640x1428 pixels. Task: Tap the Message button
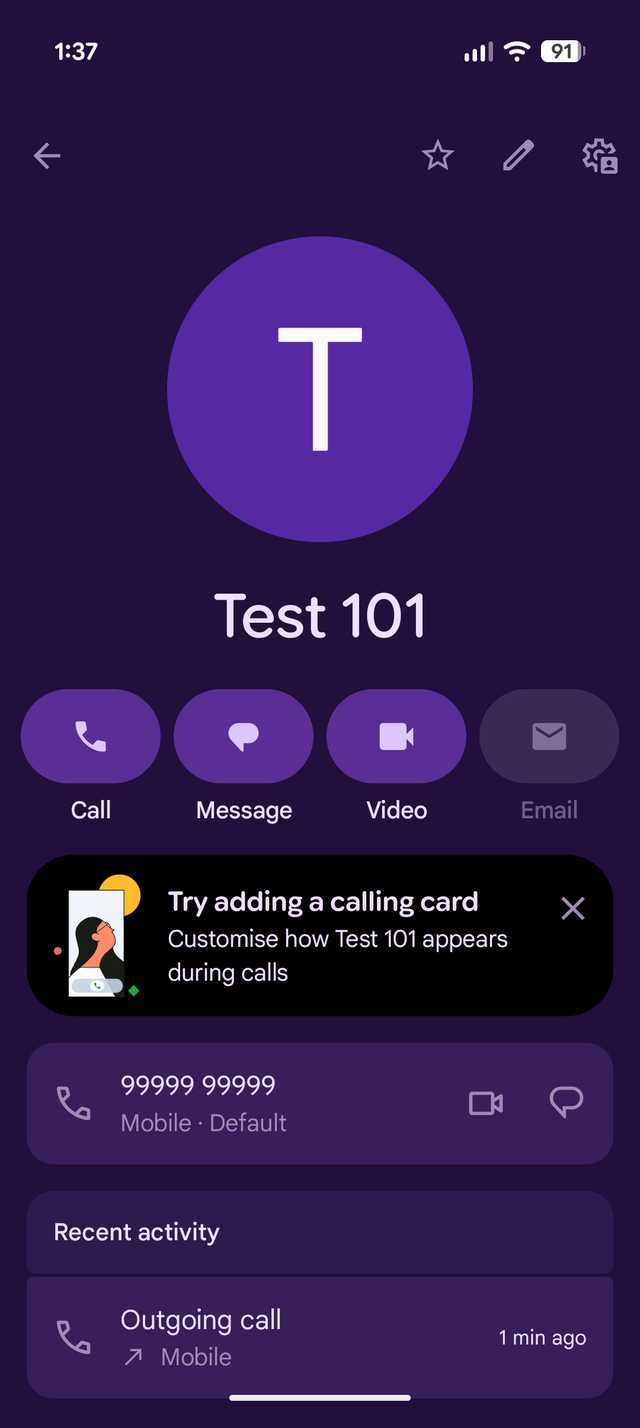(x=244, y=737)
